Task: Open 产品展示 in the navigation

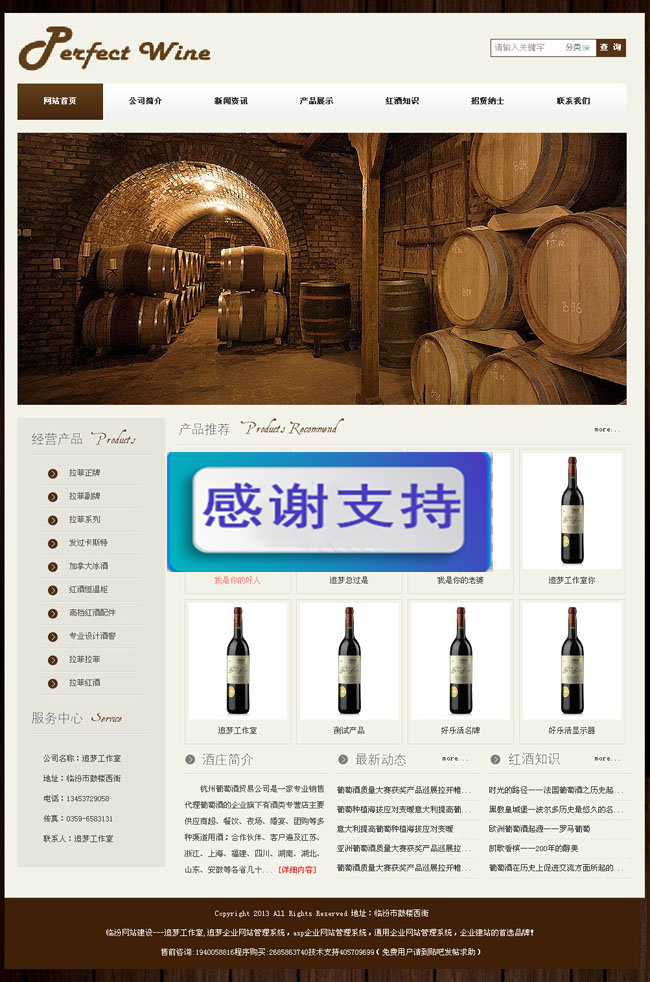Action: [x=317, y=101]
